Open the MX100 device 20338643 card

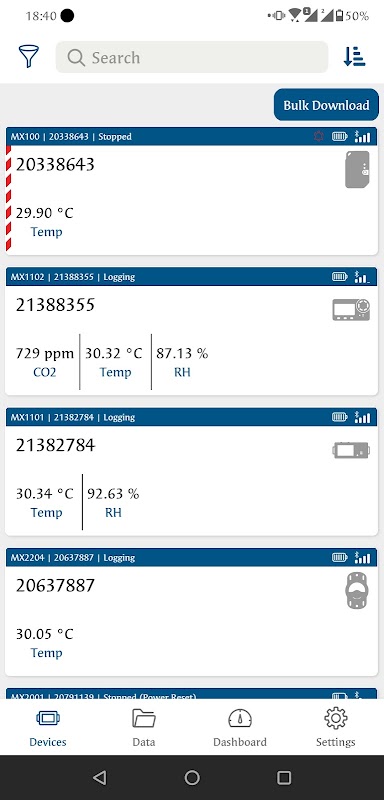coord(192,191)
